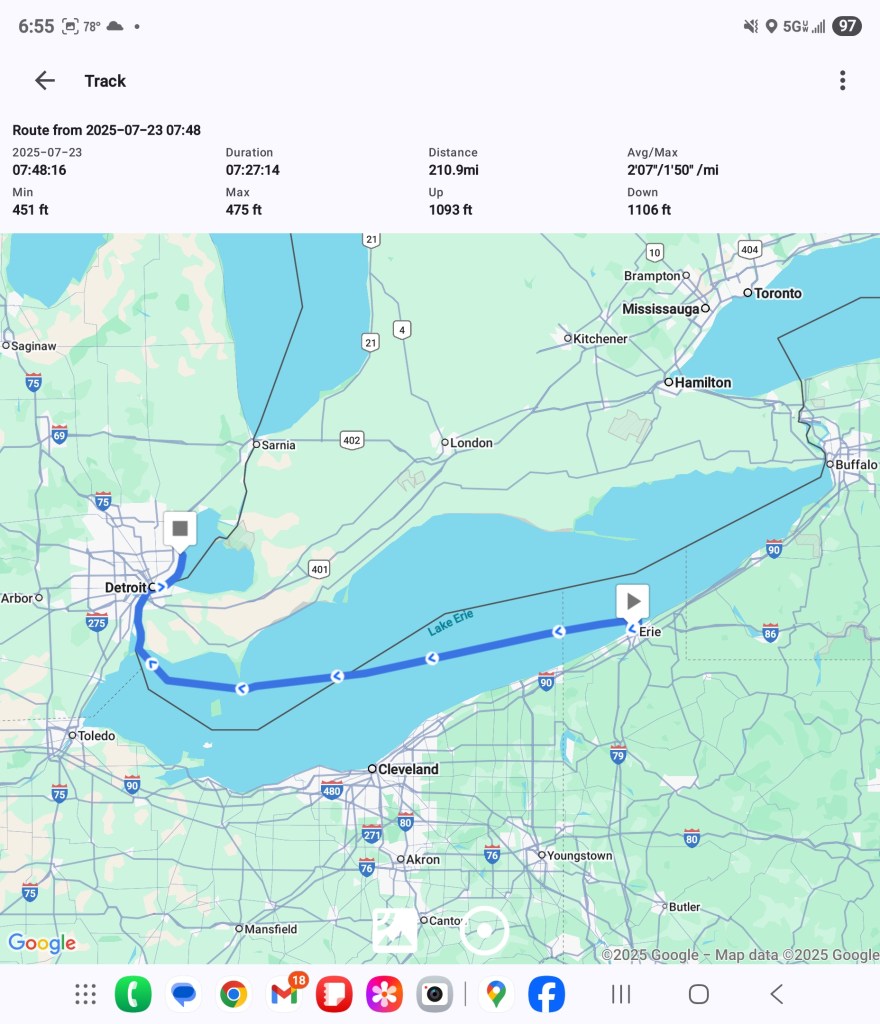Viewport: 880px width, 1024px height.
Task: Open Google Maps from the taskbar
Action: coord(496,994)
